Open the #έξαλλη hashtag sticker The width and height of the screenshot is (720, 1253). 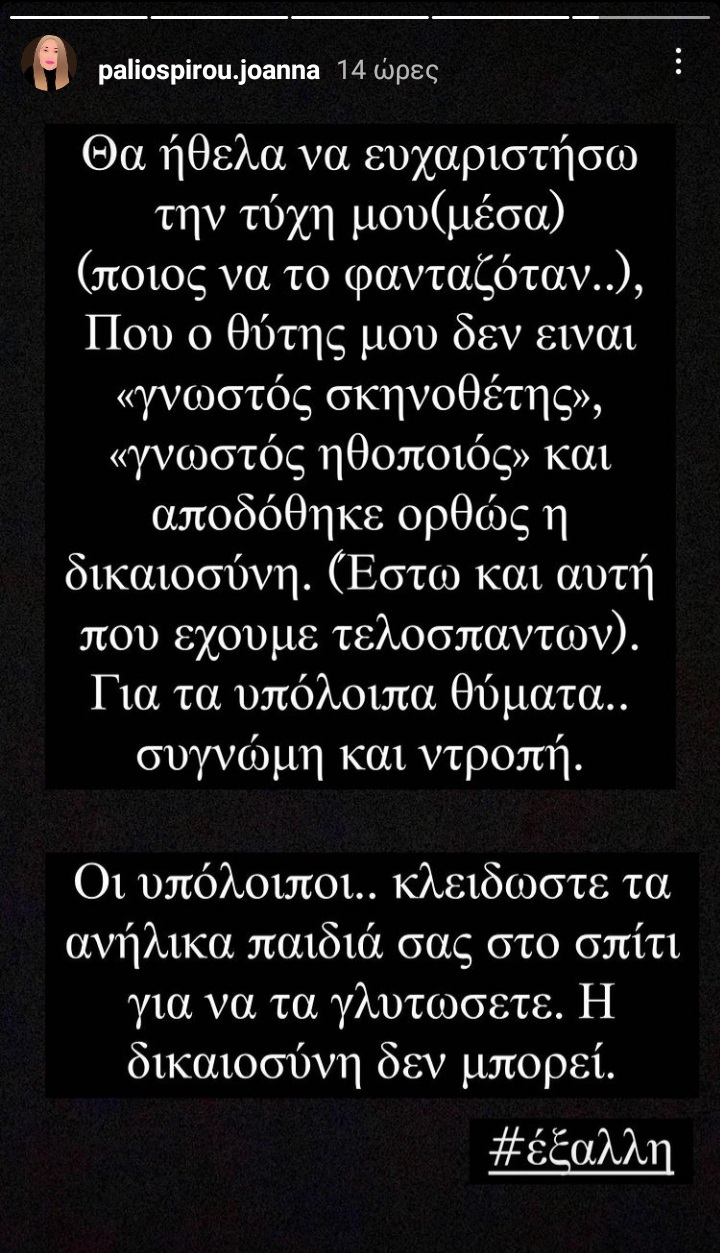point(581,1150)
